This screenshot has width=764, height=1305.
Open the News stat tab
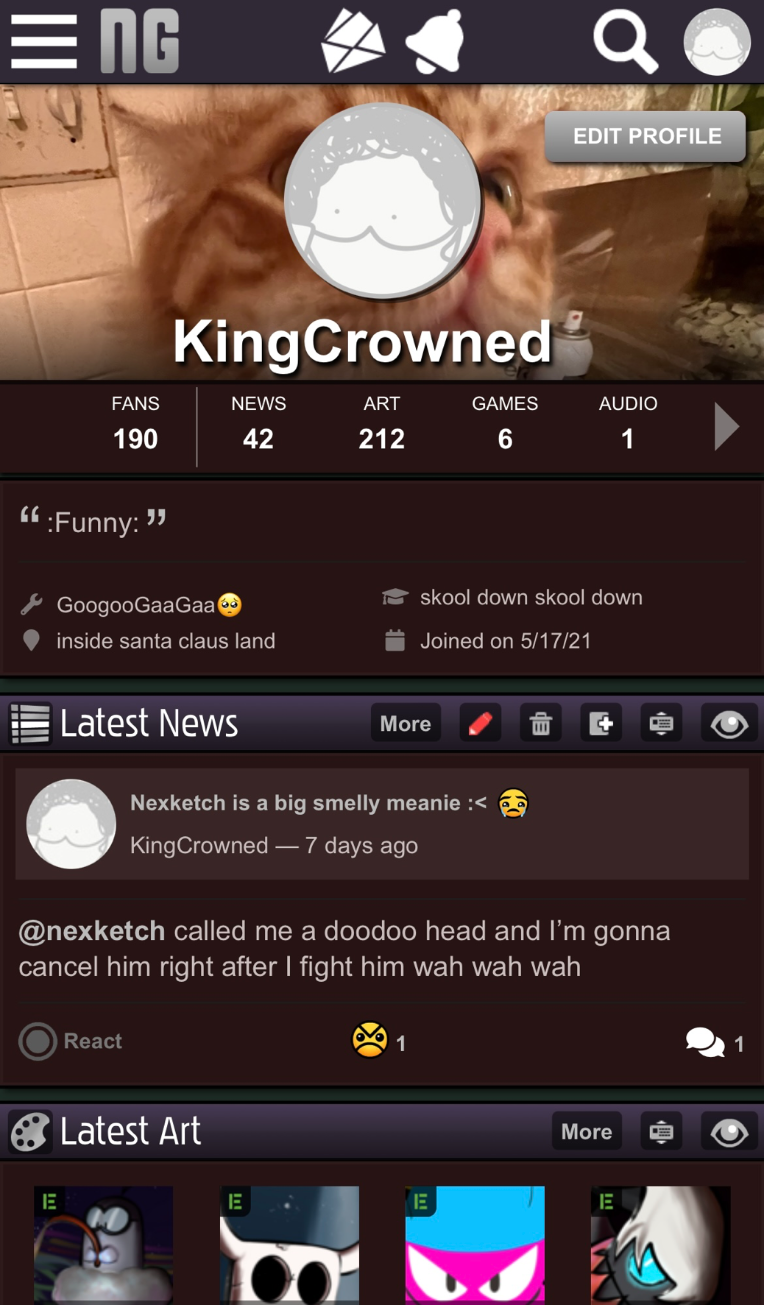pos(258,424)
